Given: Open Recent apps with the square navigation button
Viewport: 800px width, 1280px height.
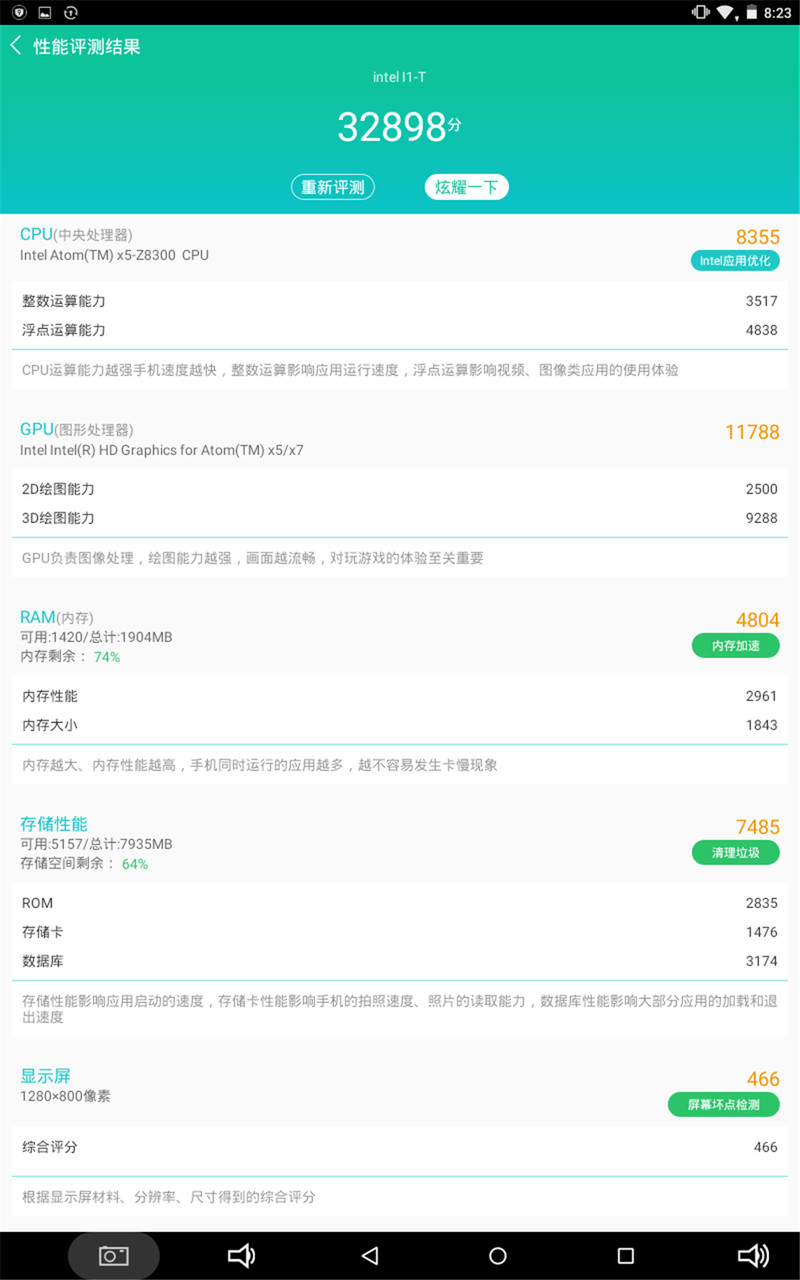Looking at the screenshot, I should click(626, 1255).
